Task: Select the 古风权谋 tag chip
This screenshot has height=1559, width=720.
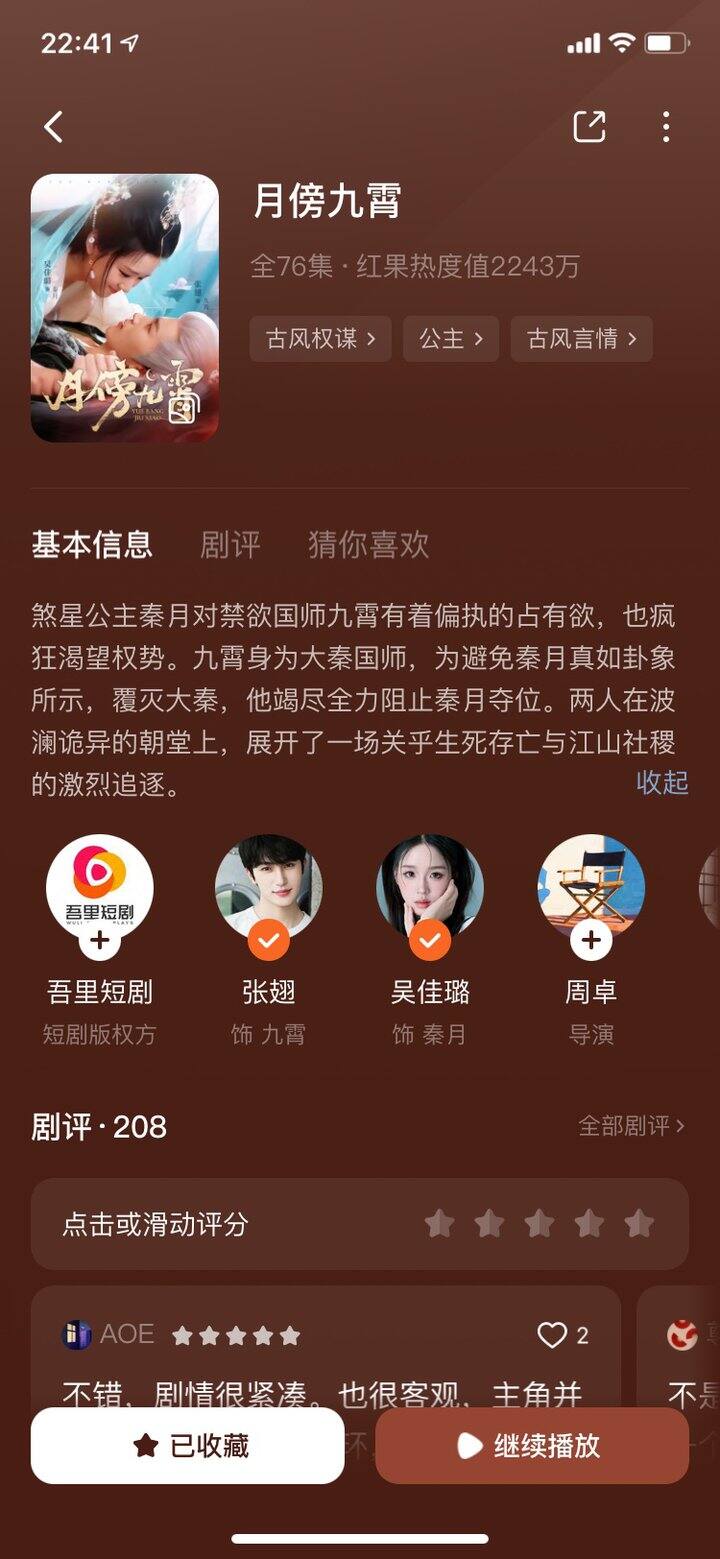Action: tap(320, 339)
